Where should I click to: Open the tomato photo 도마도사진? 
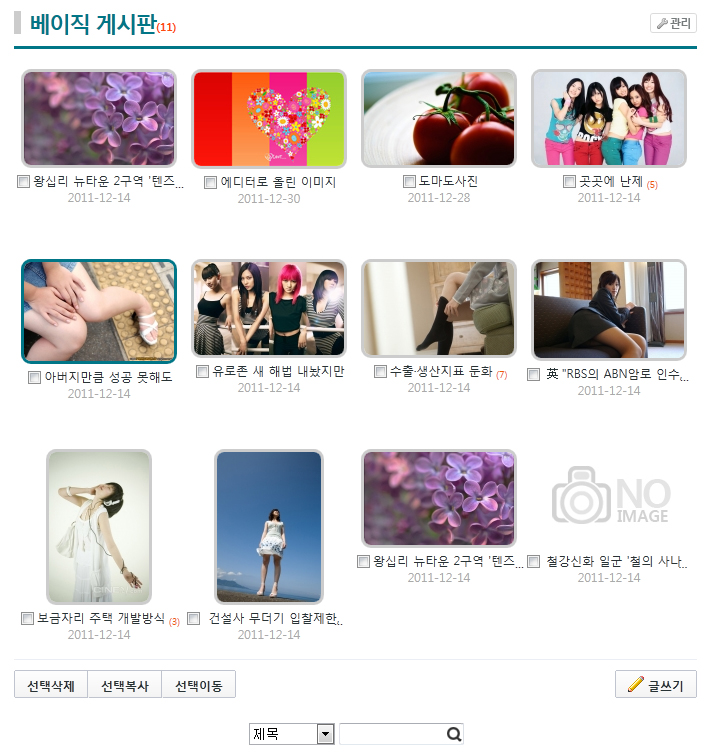coord(438,118)
